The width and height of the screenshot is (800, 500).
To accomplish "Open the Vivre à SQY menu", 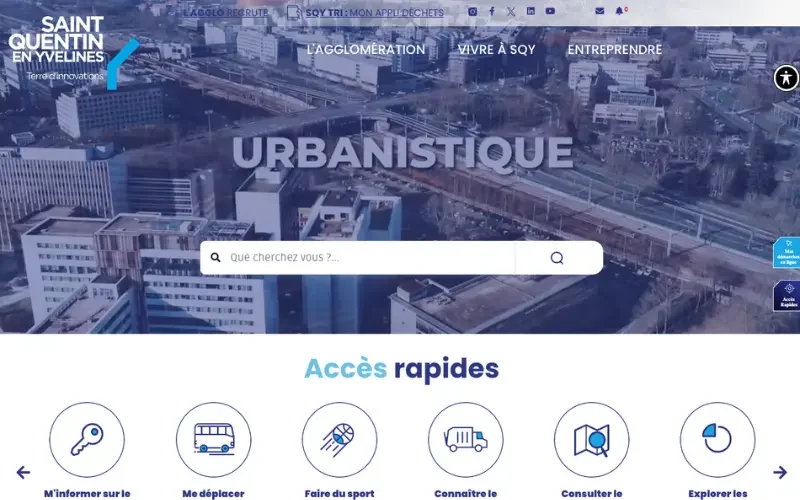I will coord(496,49).
